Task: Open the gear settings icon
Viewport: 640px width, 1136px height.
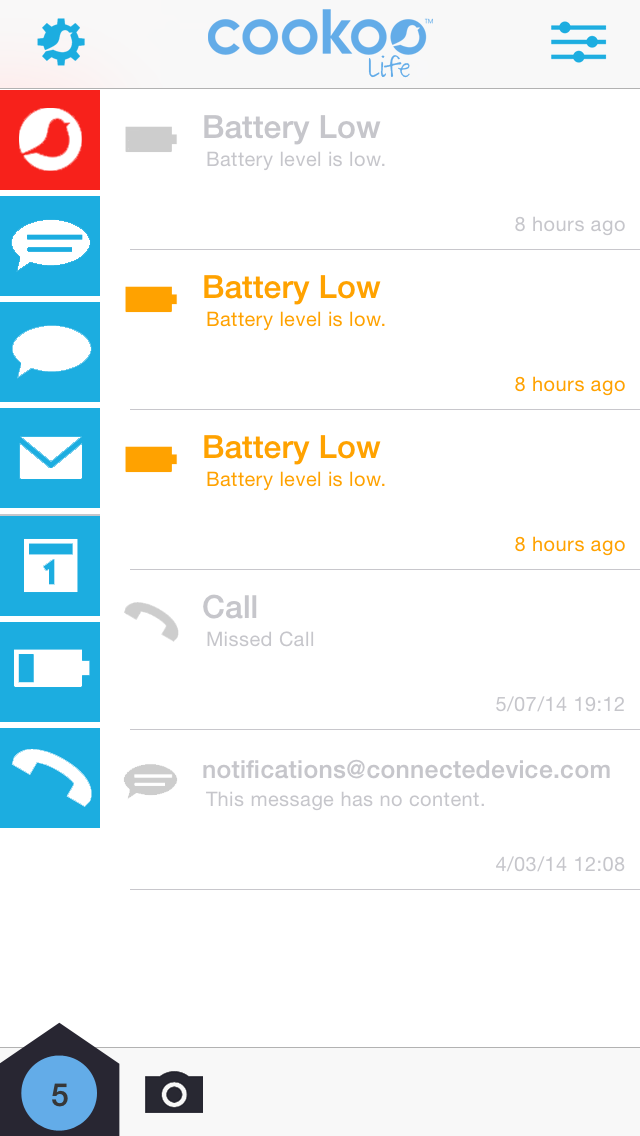Action: click(x=61, y=42)
